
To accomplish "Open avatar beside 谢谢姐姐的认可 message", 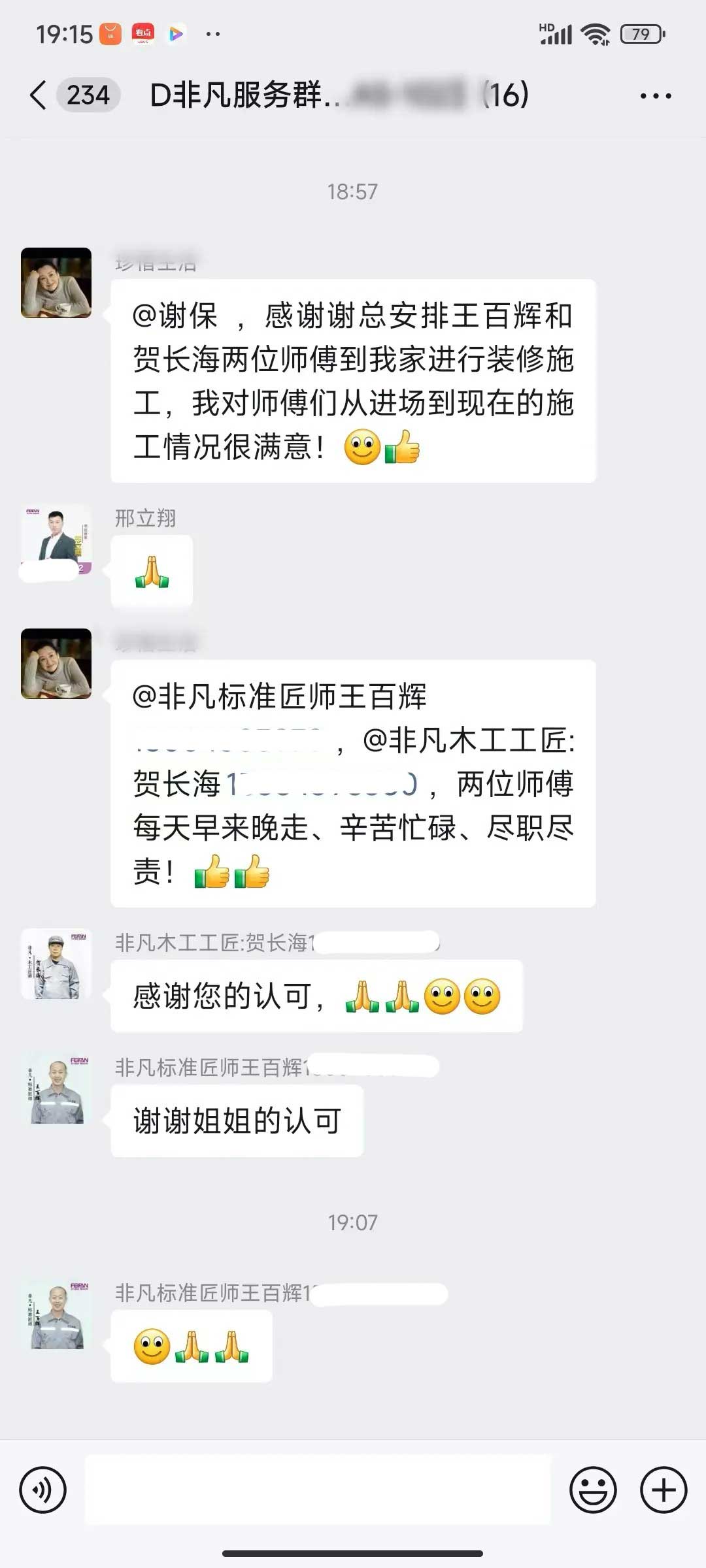I will [x=56, y=1089].
